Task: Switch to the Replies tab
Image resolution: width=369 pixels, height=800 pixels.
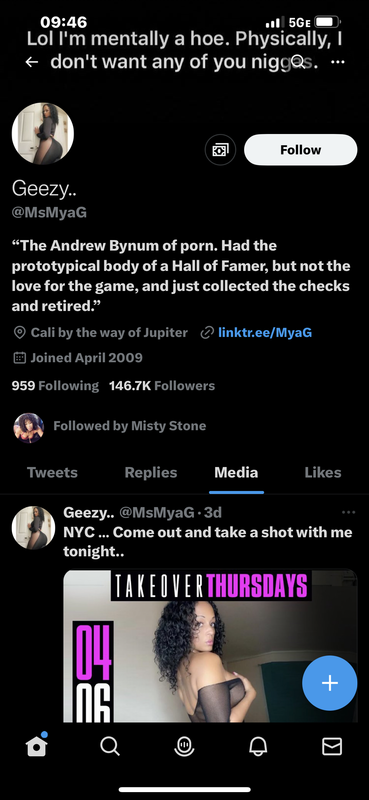Action: [151, 472]
